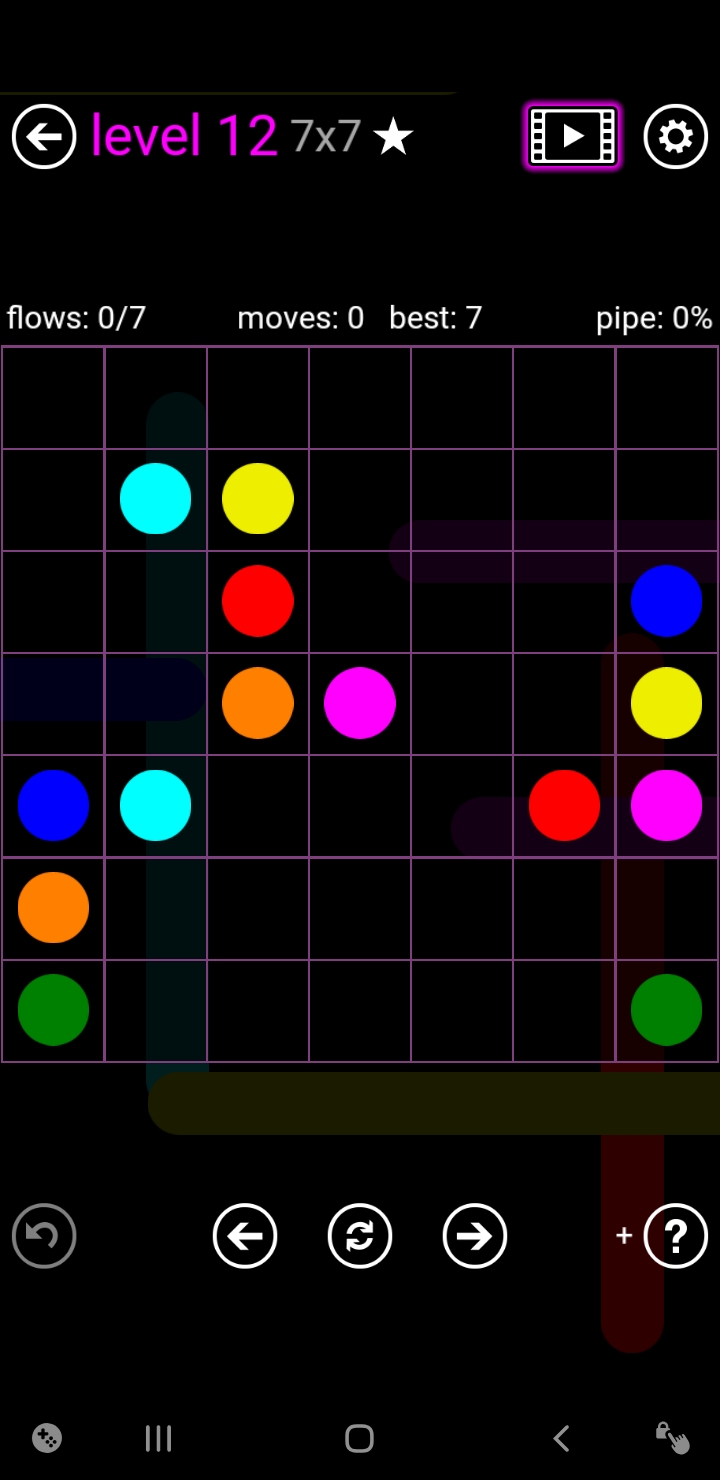Restart the current level
Viewport: 720px width, 1480px height.
[x=360, y=1236]
